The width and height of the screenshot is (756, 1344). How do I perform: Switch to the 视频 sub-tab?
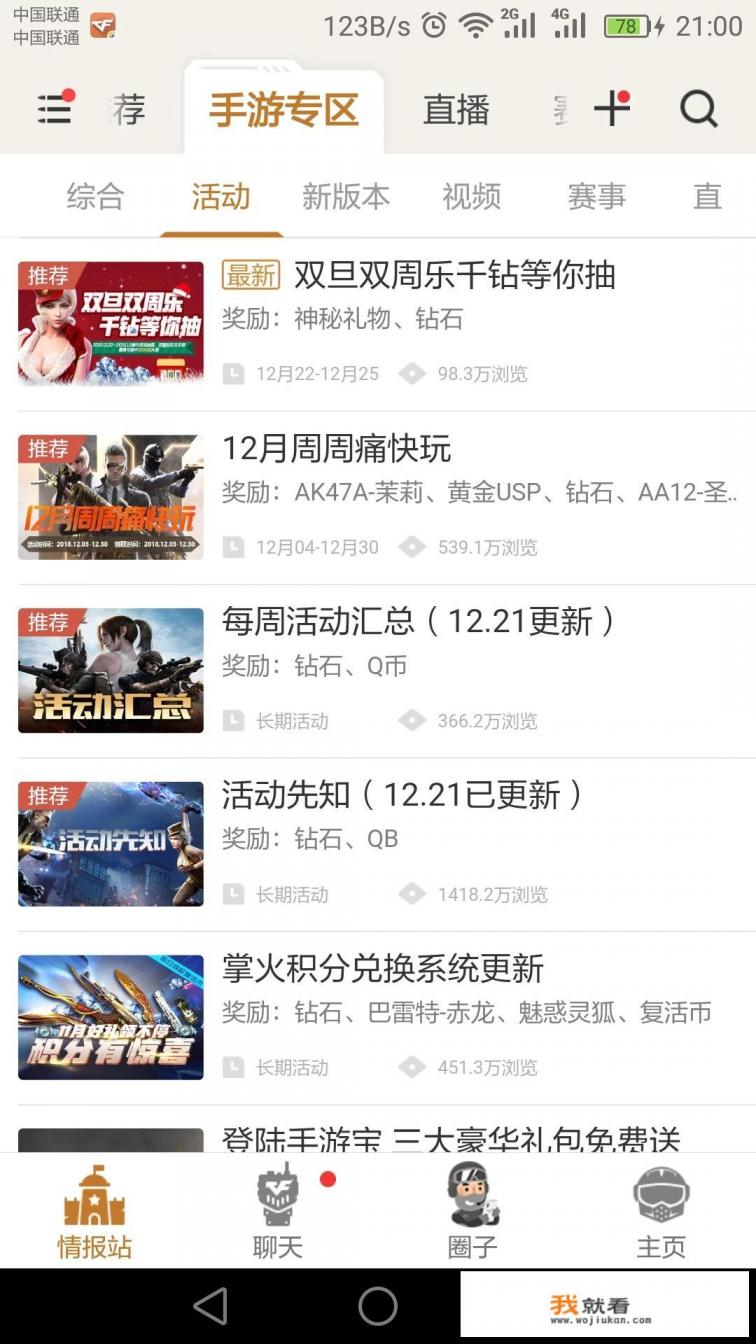click(472, 196)
